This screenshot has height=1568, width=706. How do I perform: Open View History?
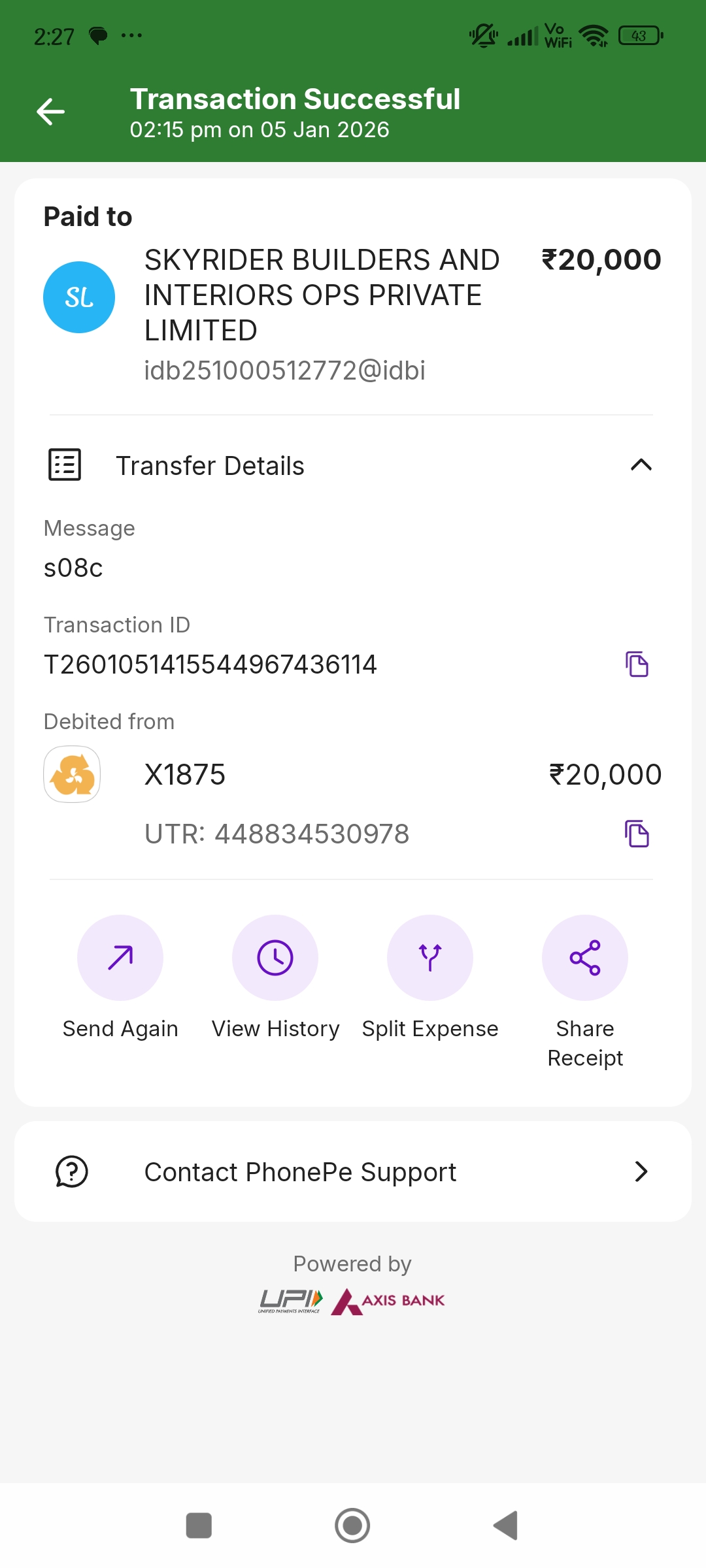[x=275, y=958]
